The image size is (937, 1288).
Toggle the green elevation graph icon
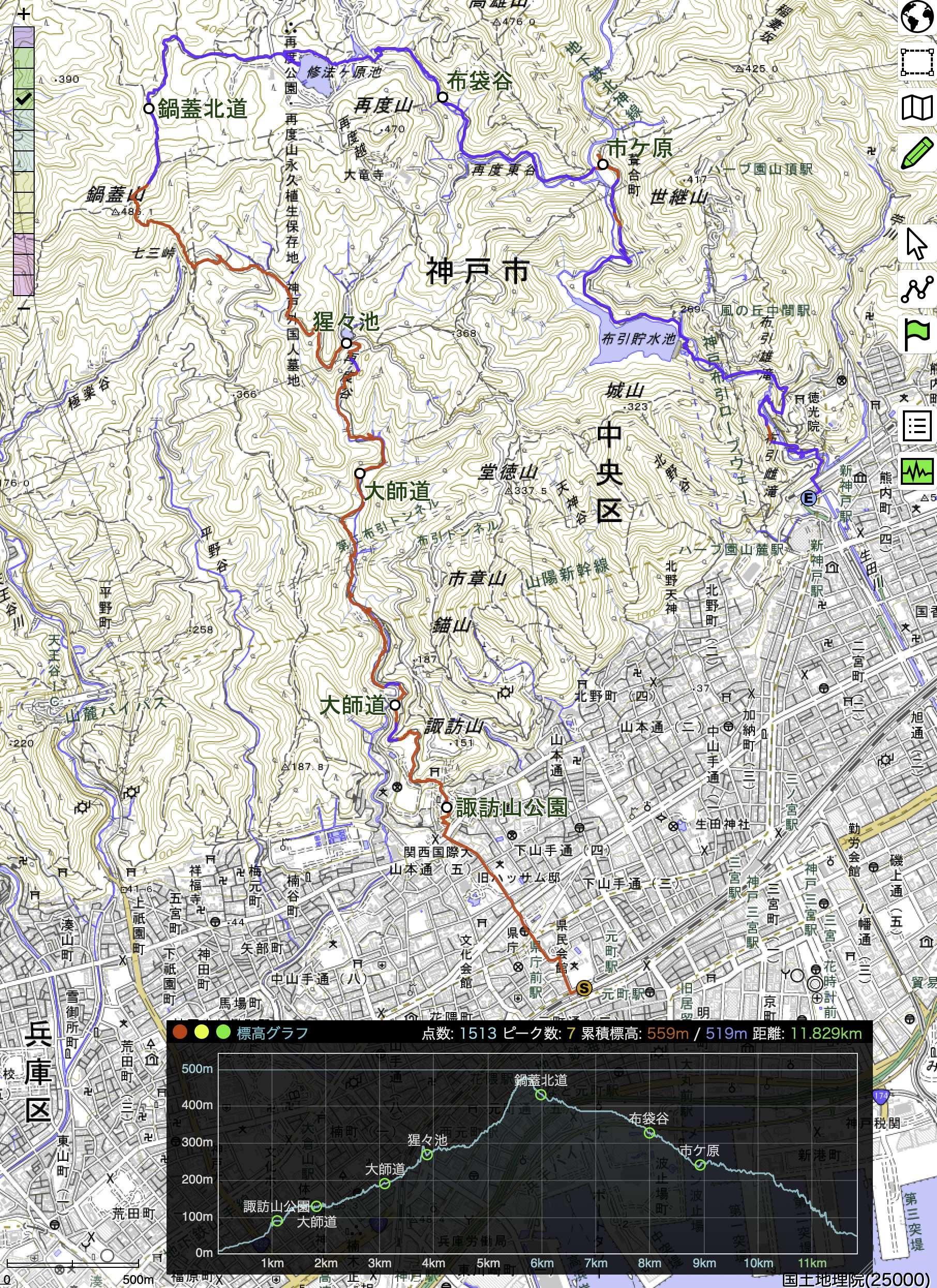pyautogui.click(x=916, y=471)
